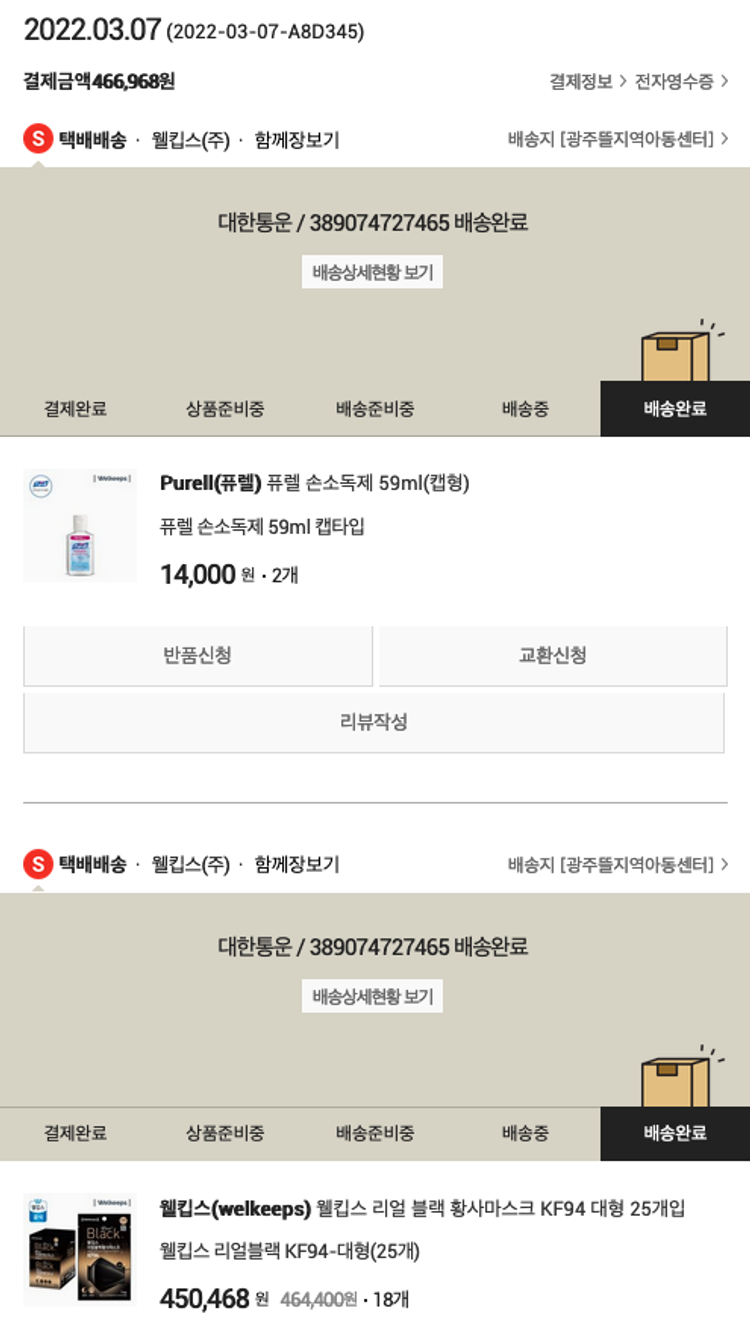This screenshot has width=750, height=1330.
Task: Write a review via 리뷰작성
Action: pyautogui.click(x=373, y=722)
